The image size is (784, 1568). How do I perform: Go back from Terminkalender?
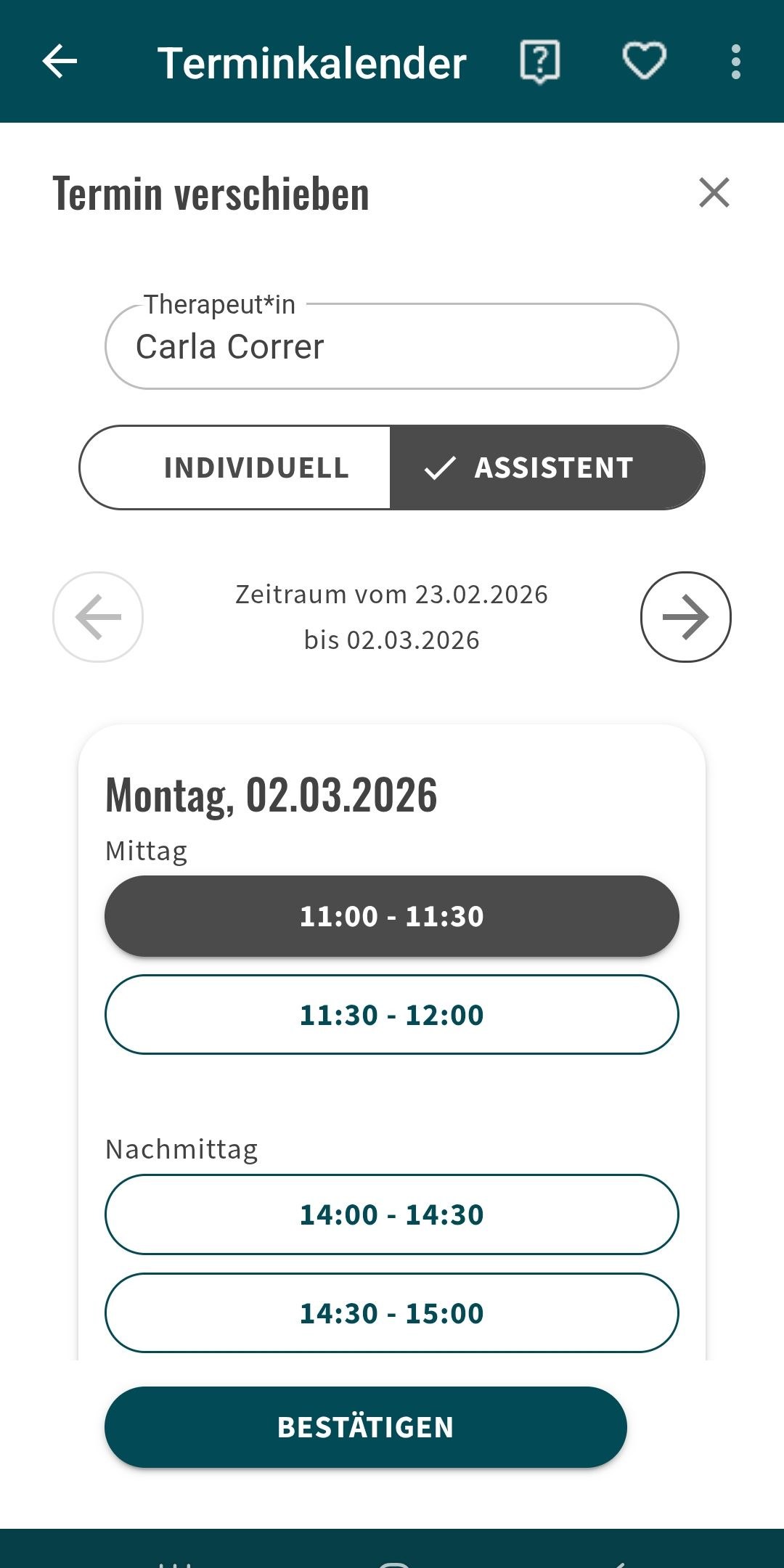click(60, 62)
